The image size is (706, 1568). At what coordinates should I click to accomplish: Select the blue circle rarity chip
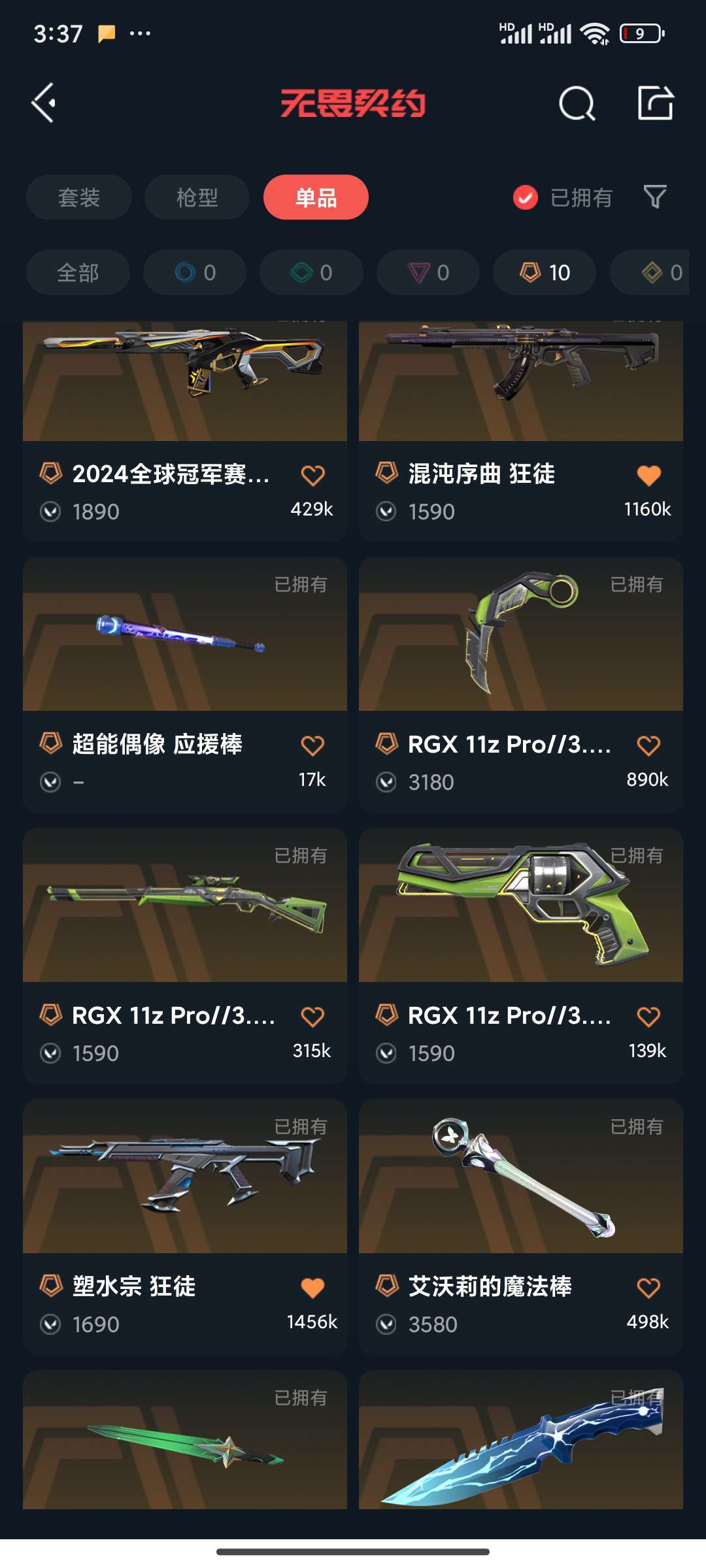(195, 272)
